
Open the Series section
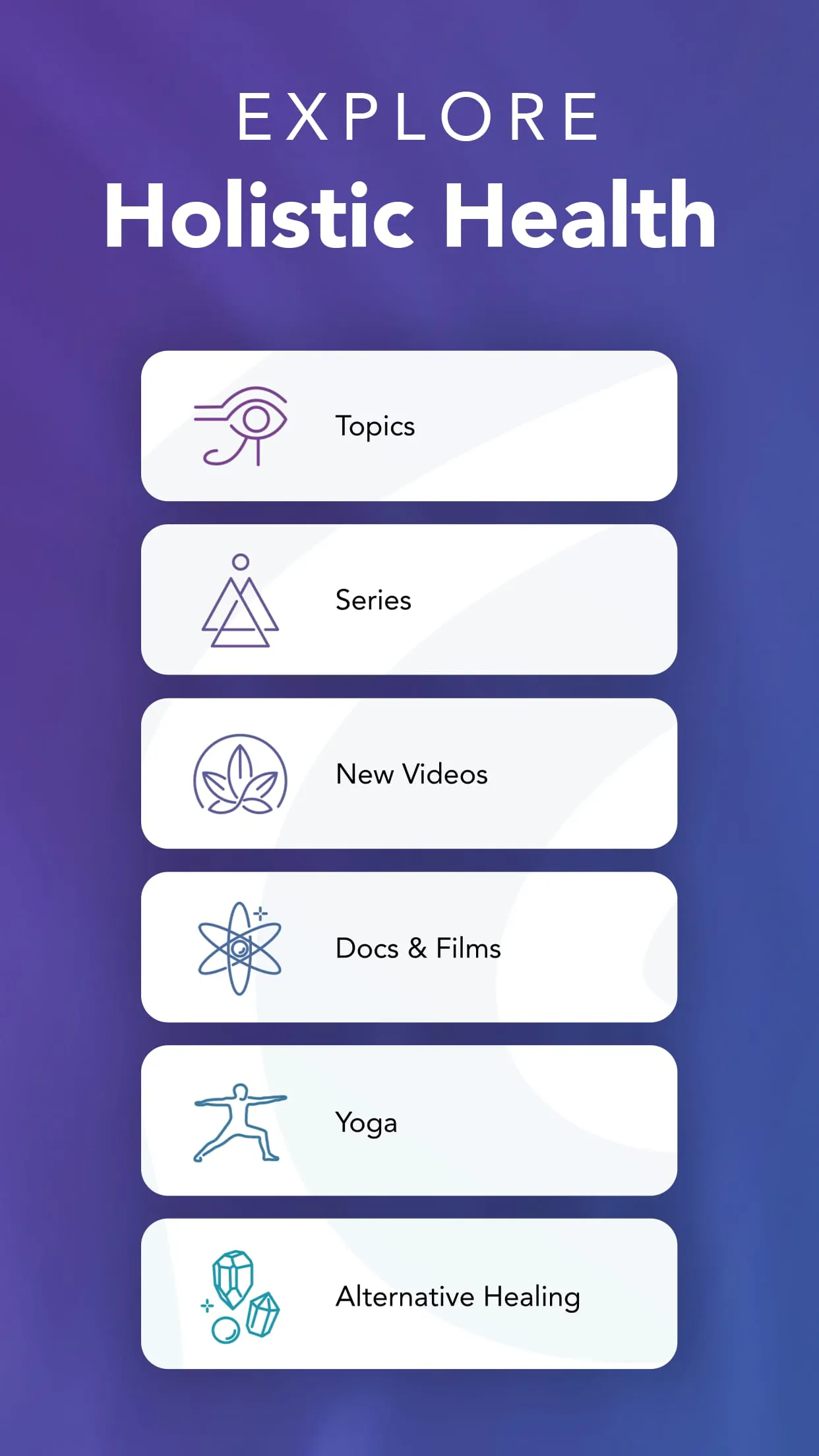[409, 600]
